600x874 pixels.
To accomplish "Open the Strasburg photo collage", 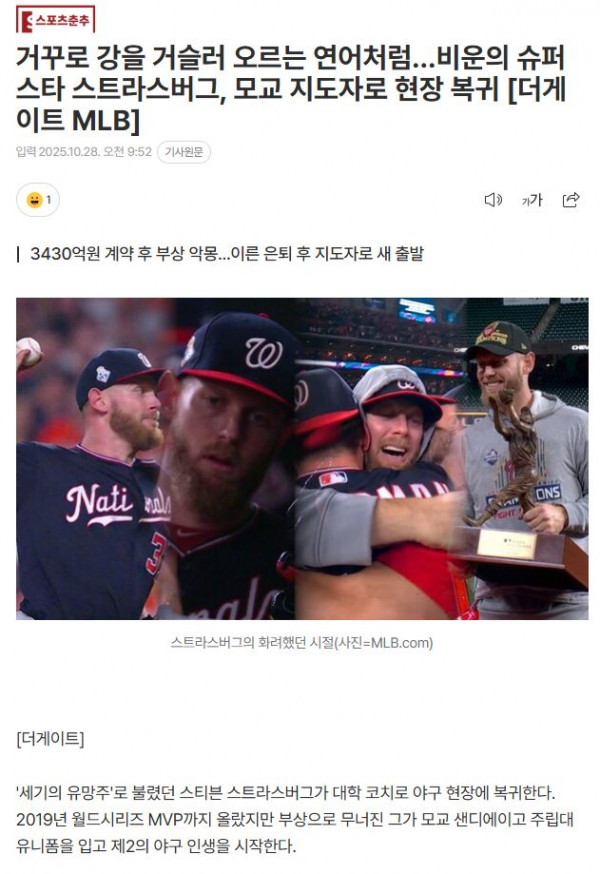I will coord(302,458).
